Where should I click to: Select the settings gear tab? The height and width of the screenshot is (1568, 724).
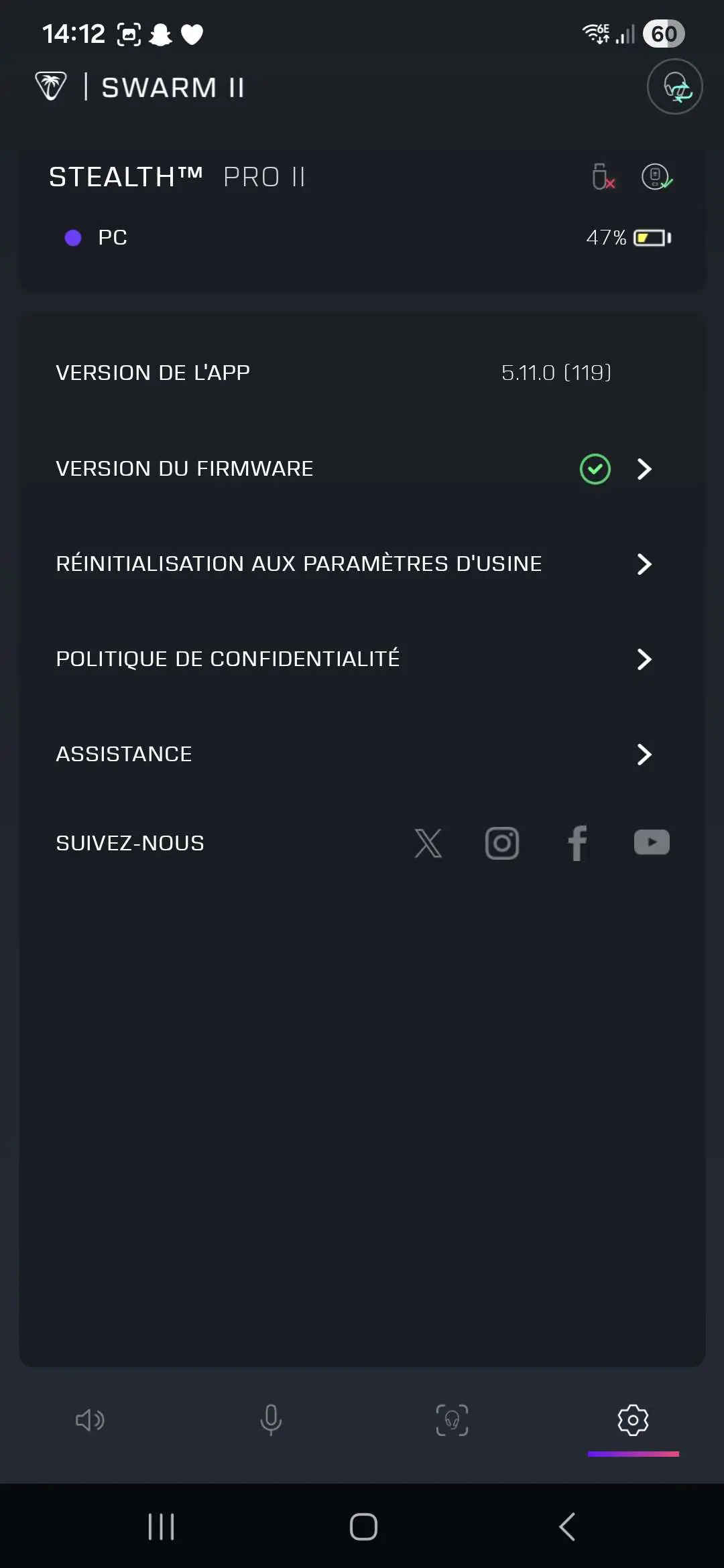click(x=633, y=1420)
